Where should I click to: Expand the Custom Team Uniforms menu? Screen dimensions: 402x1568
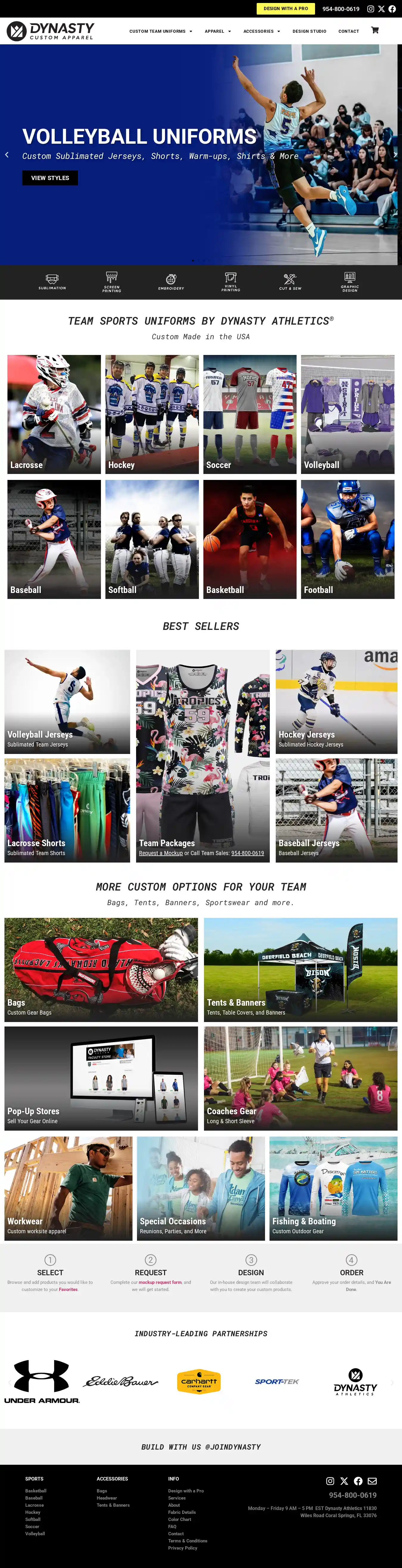160,31
